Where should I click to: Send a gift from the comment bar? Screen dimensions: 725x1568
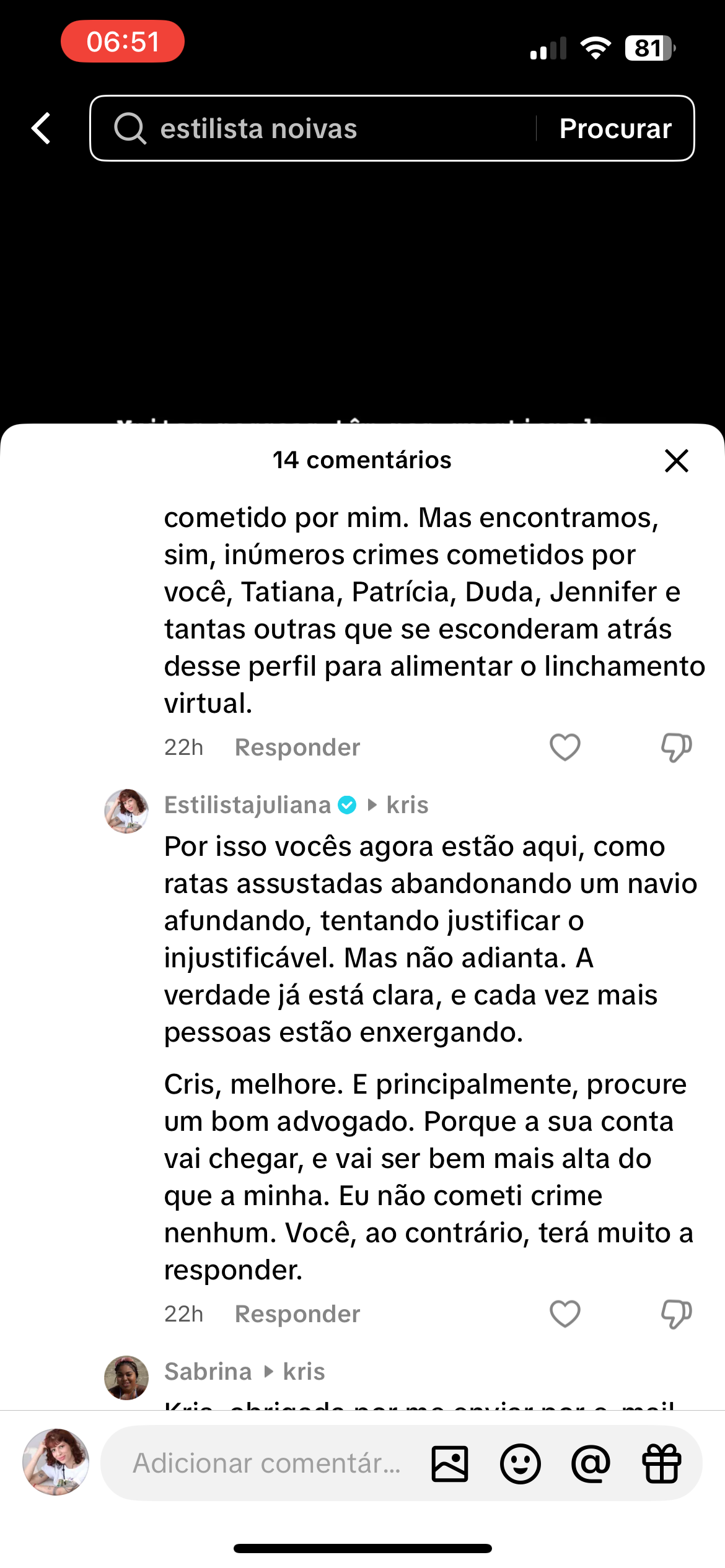[x=661, y=1464]
